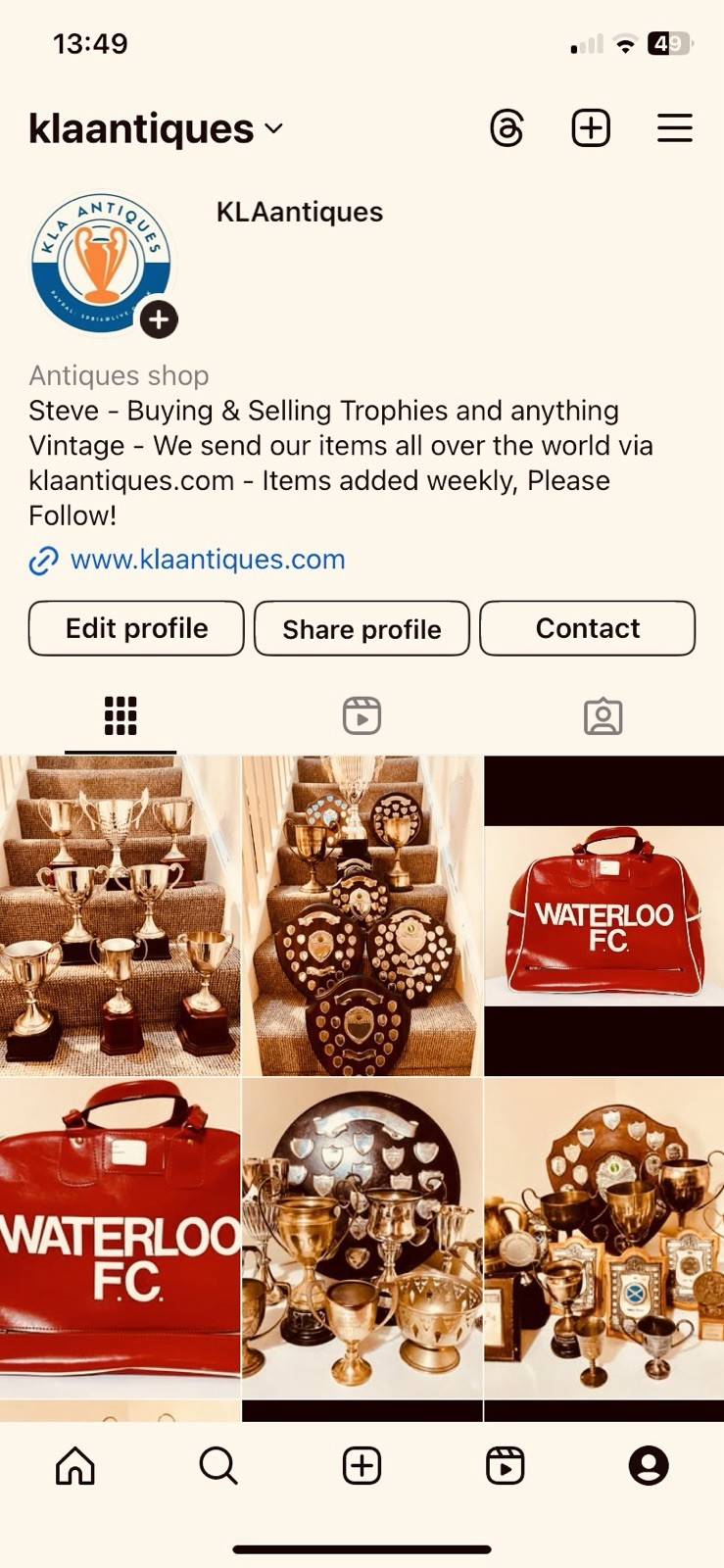This screenshot has height=1568, width=724.
Task: Open Search in the bottom navigation
Action: point(217,1466)
